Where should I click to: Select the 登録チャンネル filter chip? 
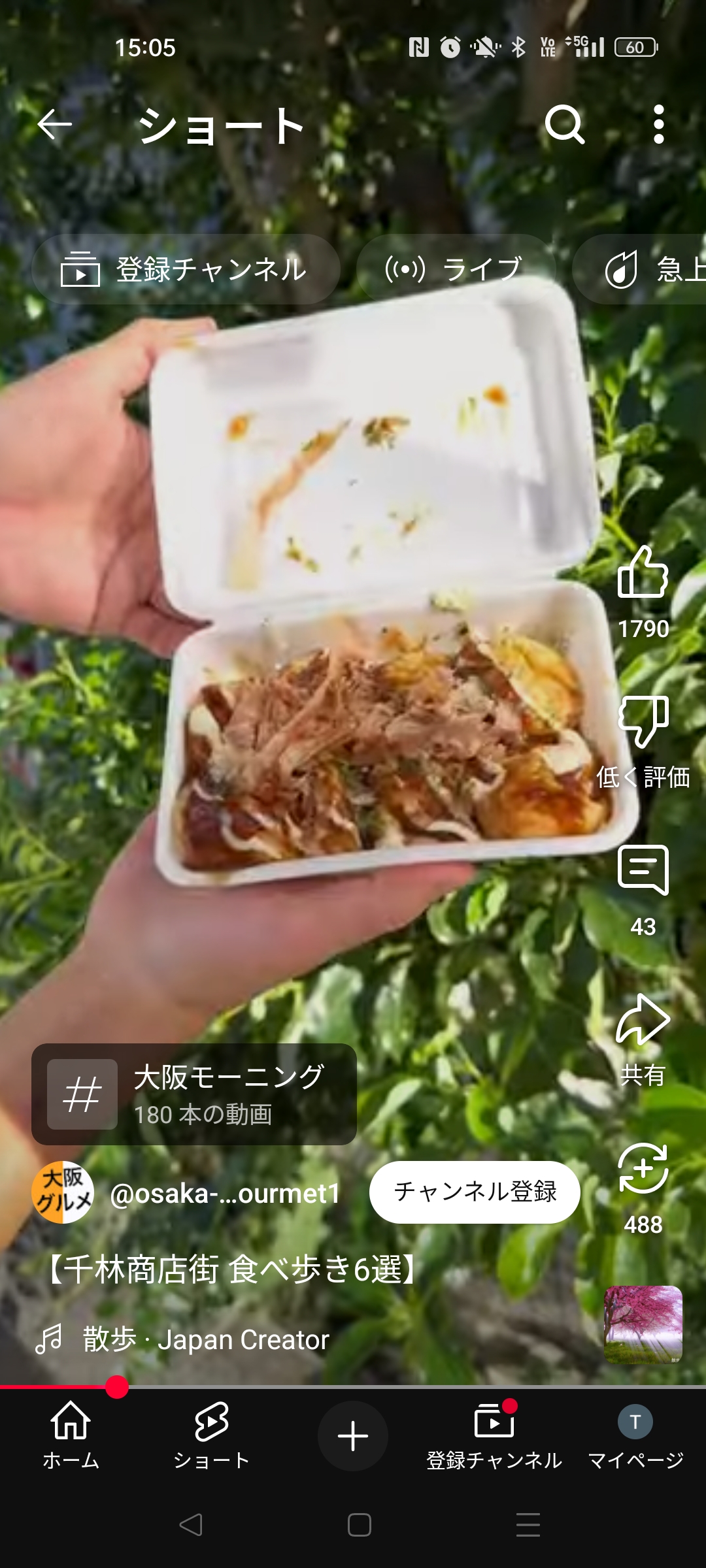click(186, 269)
